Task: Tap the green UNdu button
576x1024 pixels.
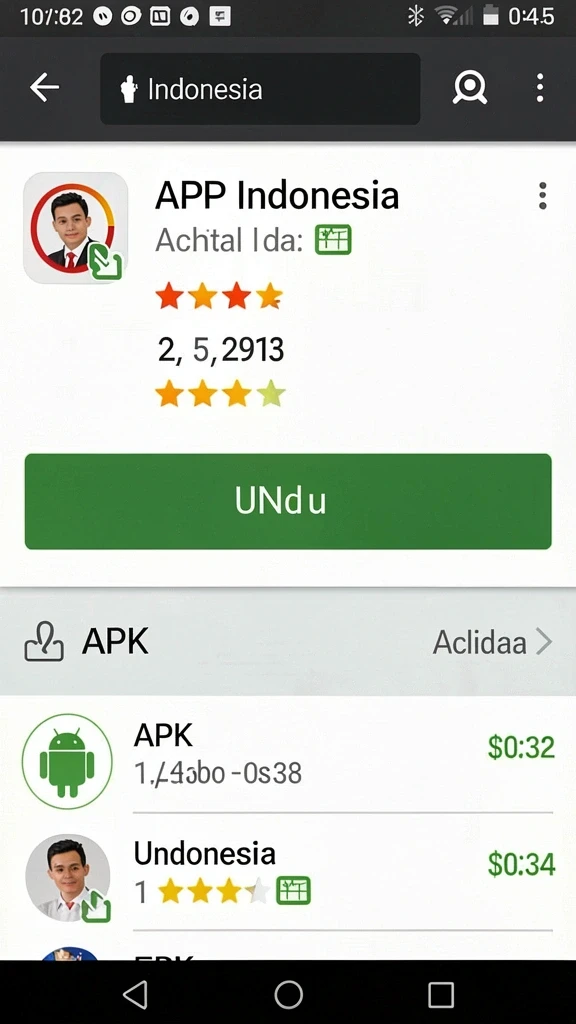Action: (x=288, y=502)
